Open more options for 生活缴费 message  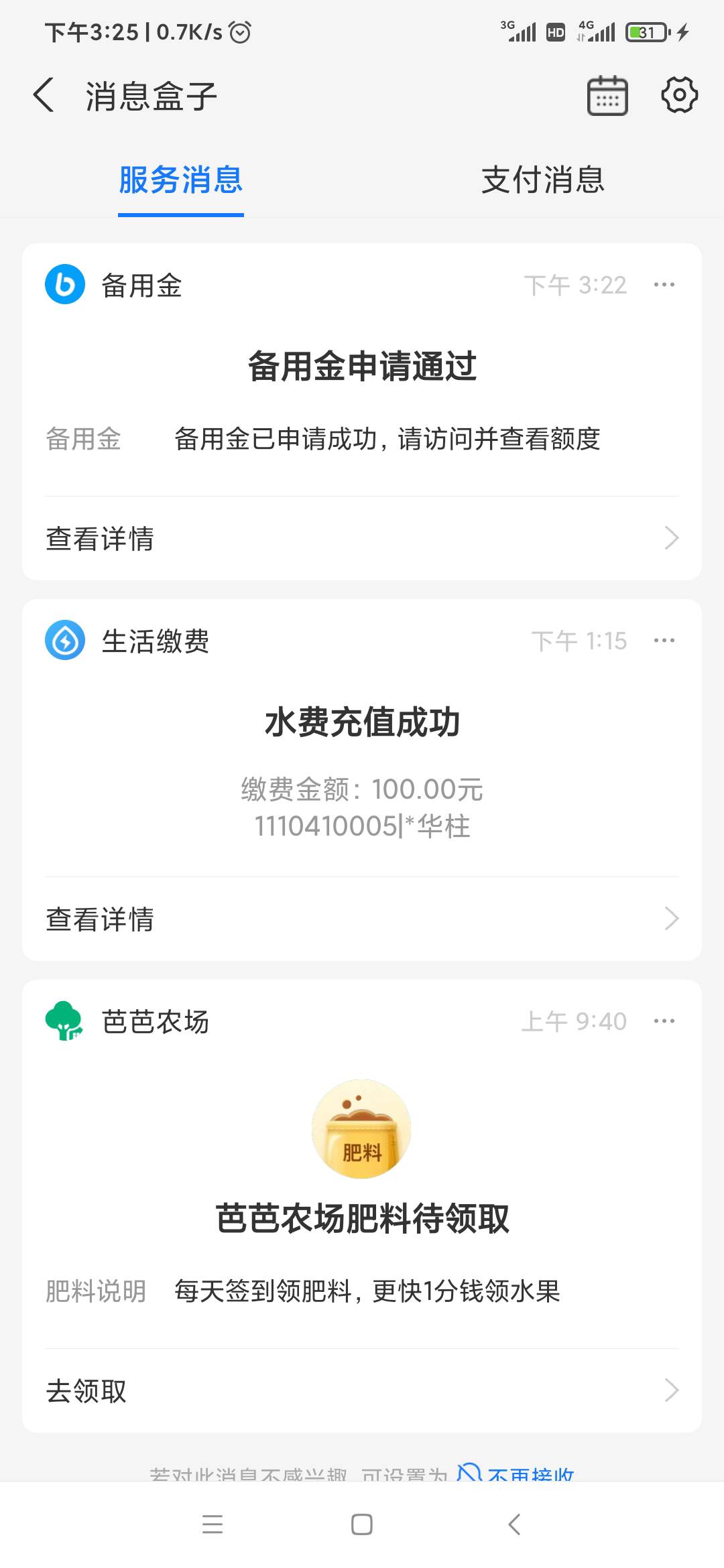pyautogui.click(x=664, y=641)
